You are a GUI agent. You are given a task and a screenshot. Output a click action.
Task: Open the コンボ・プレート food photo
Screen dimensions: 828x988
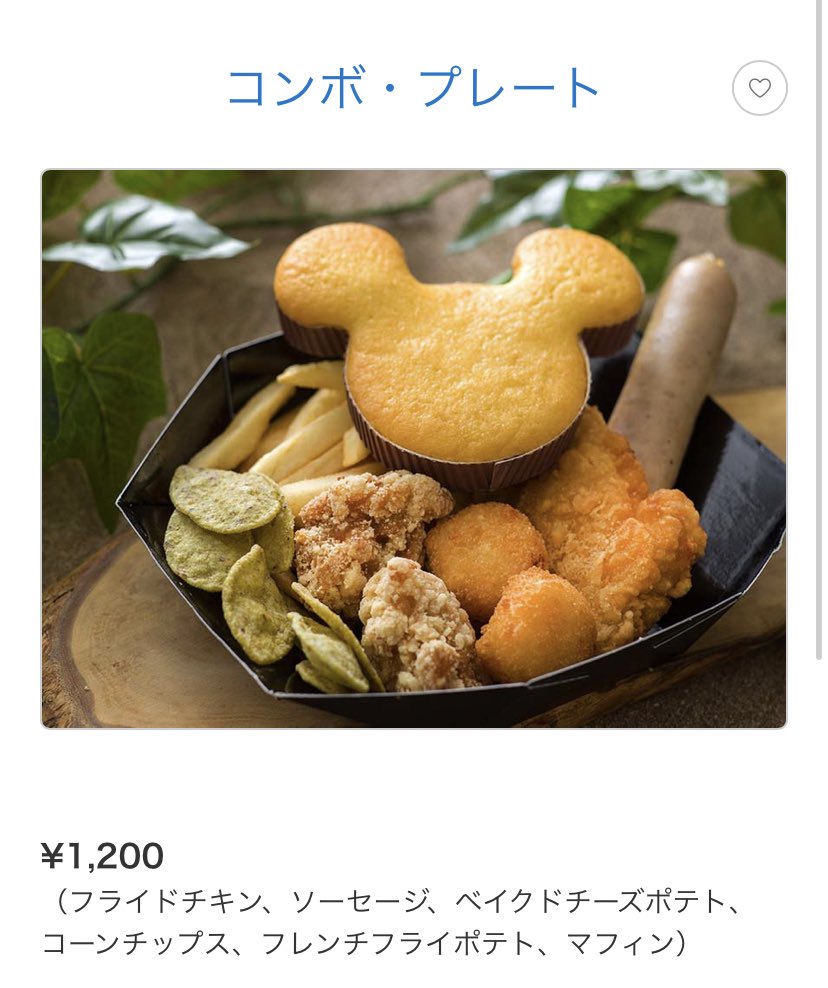(413, 448)
